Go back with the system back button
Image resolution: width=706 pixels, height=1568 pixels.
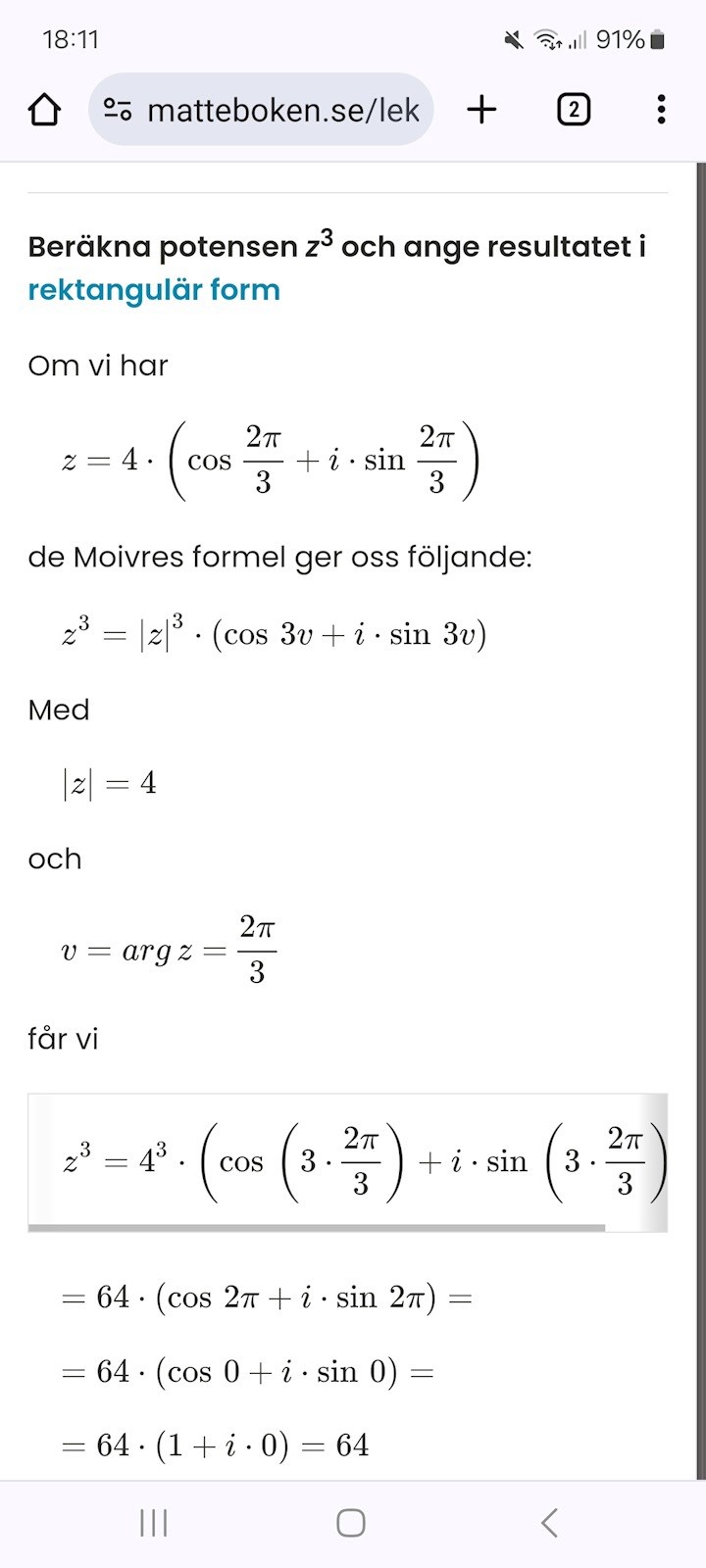coord(549,1522)
